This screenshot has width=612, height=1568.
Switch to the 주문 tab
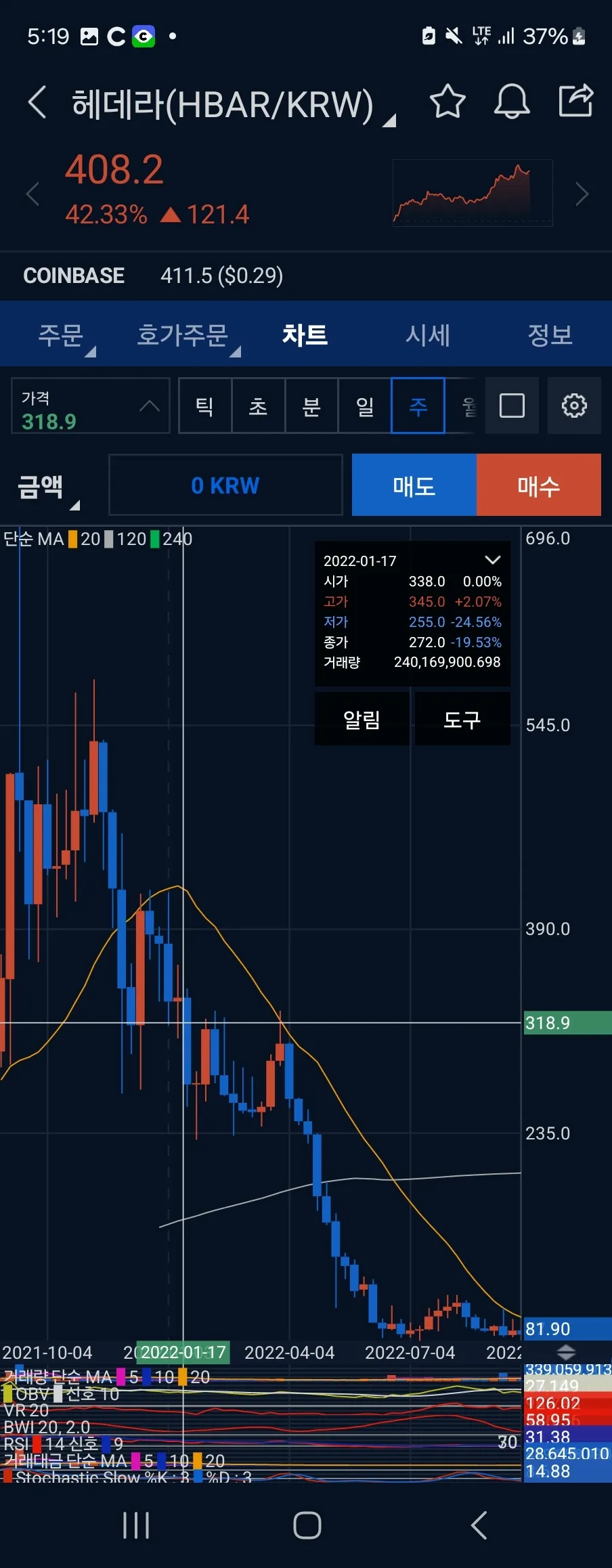[61, 335]
